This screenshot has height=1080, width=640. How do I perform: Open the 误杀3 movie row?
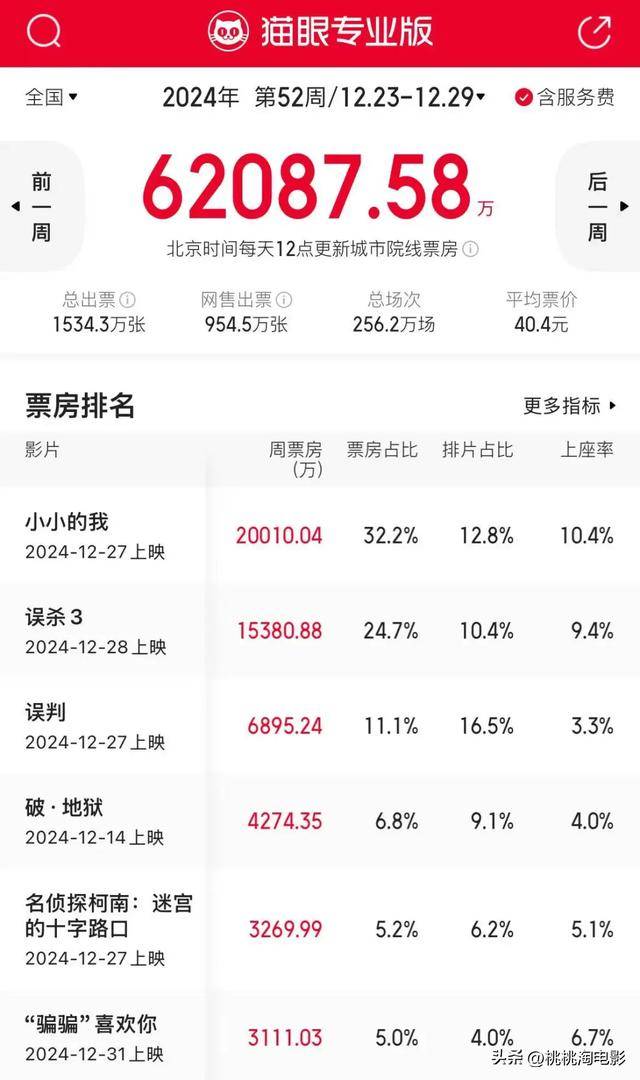(320, 630)
